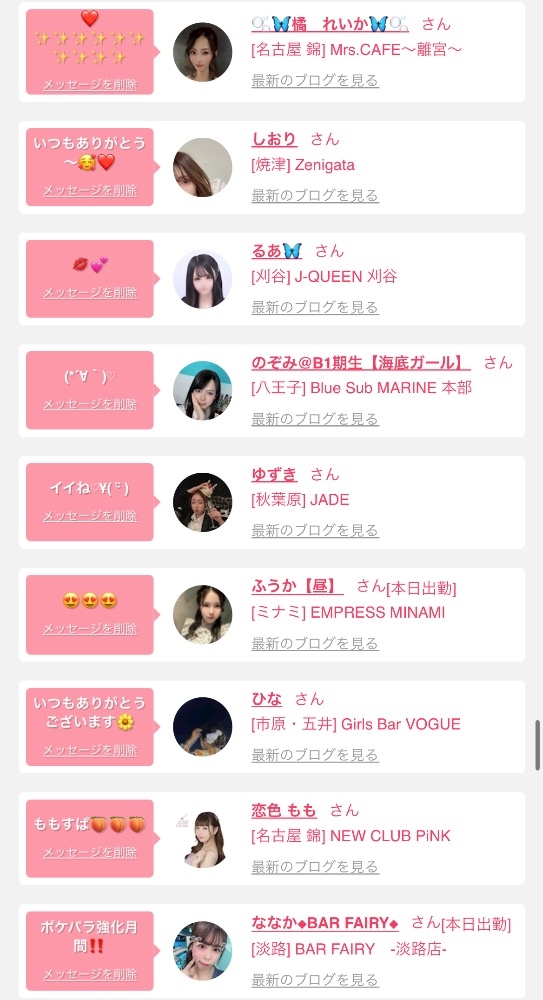This screenshot has width=543, height=1000.
Task: Delete the ポケパラ強化月間 message
Action: pyautogui.click(x=90, y=974)
